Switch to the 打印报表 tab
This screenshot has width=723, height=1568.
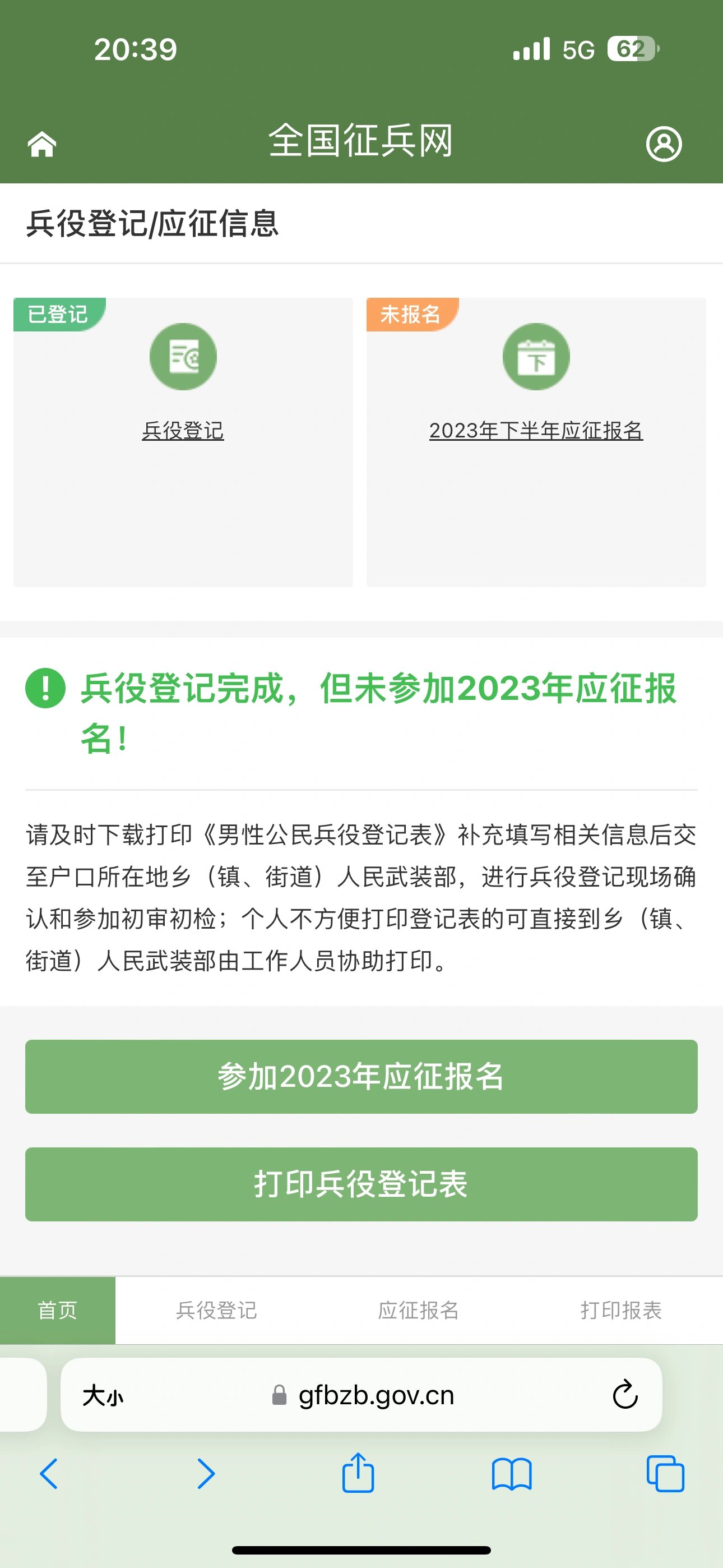tap(621, 1310)
